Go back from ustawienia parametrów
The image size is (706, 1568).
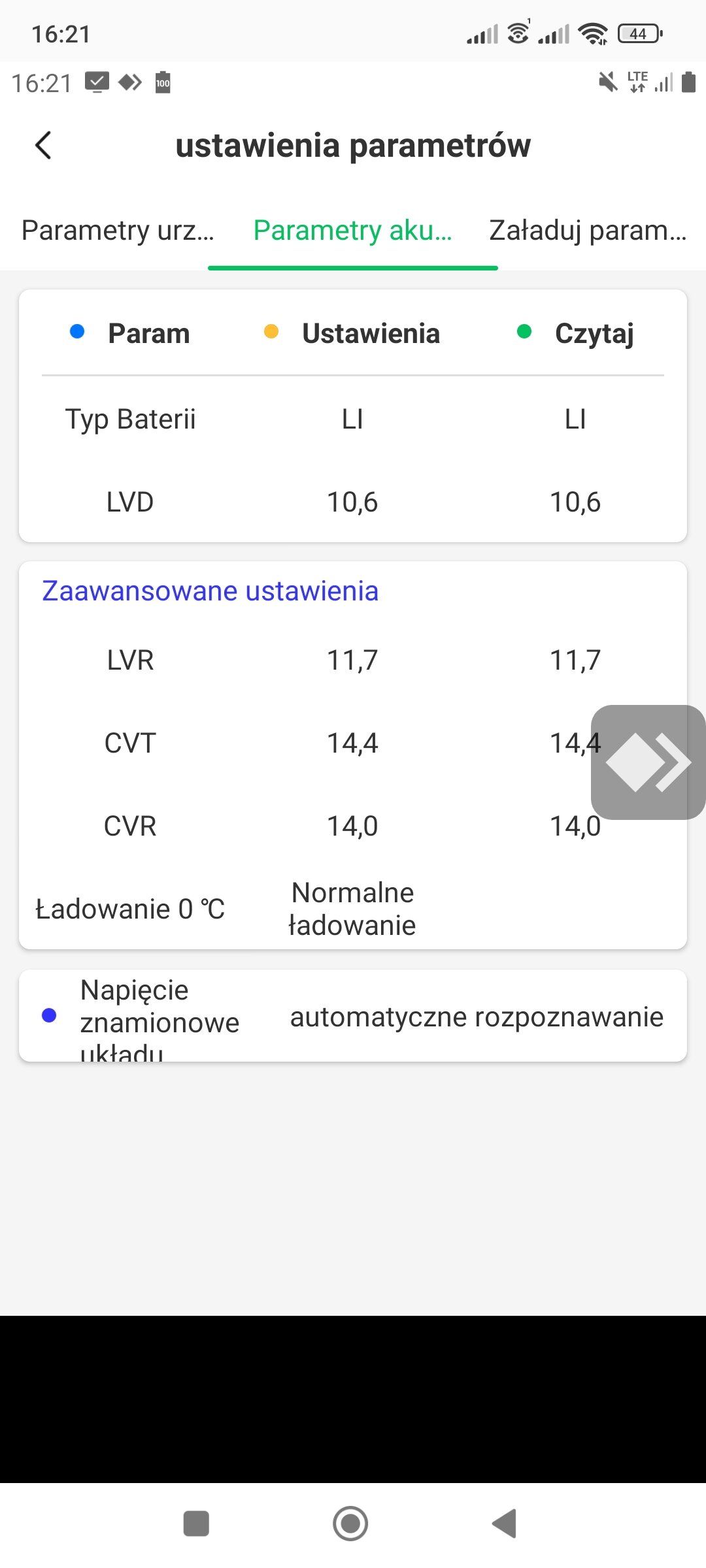(x=44, y=145)
